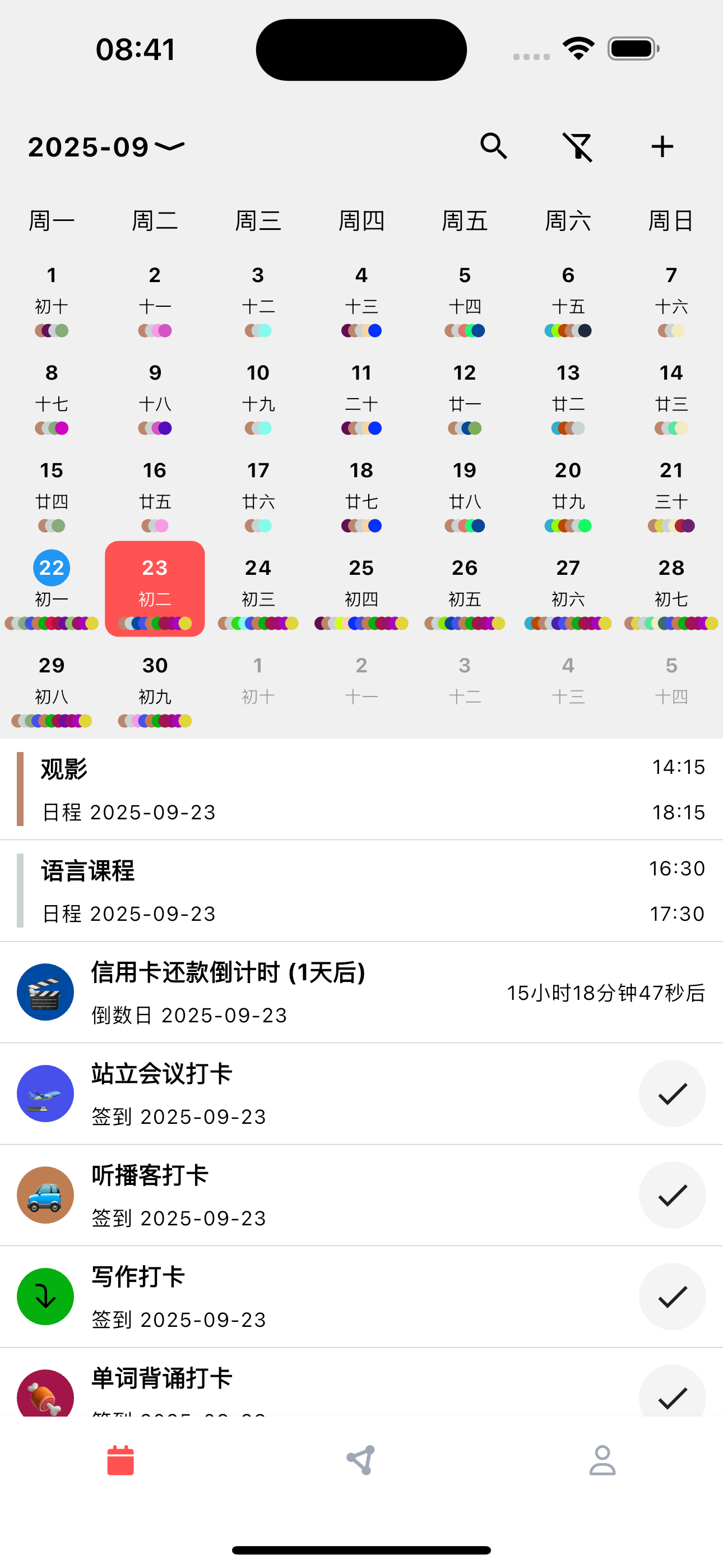Select the red calendar tab icon
Screen dimensions: 723x1568
click(x=120, y=1460)
